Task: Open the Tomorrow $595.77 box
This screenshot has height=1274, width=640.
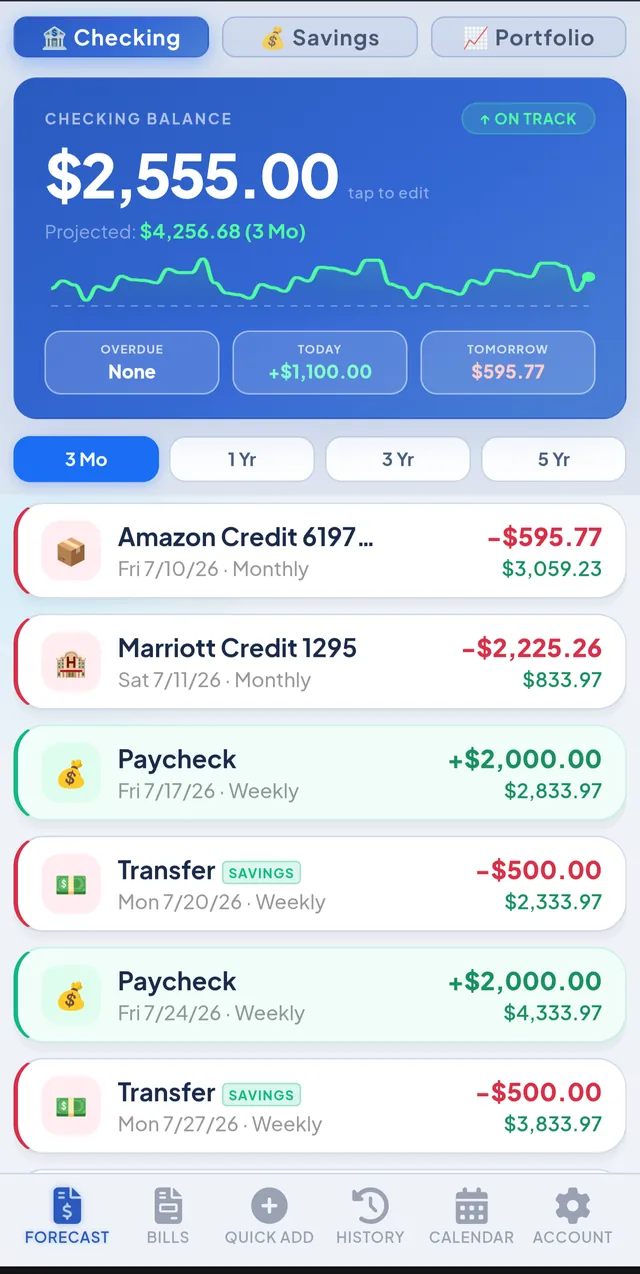Action: point(508,362)
